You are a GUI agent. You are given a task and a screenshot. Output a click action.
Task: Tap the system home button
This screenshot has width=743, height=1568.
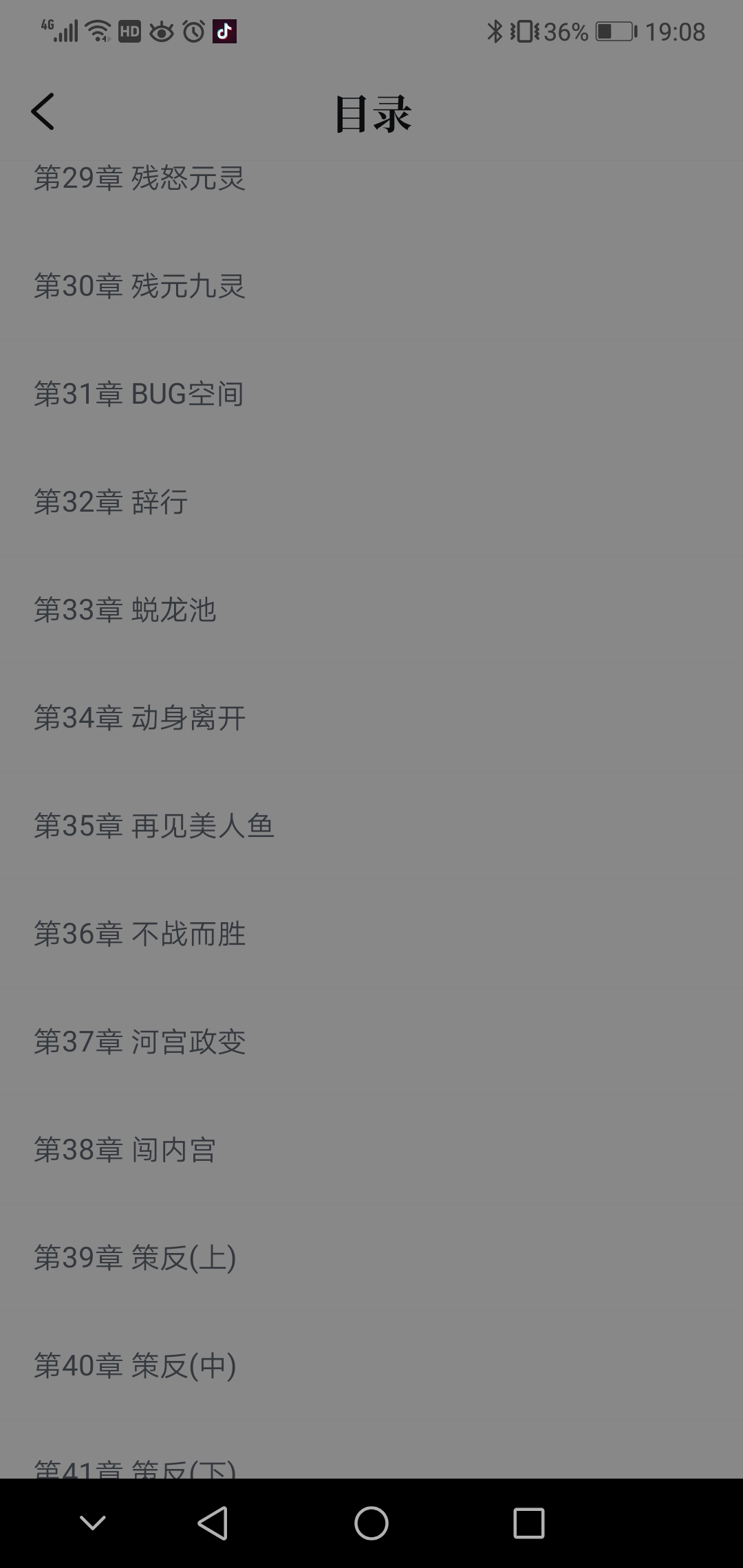click(371, 1523)
